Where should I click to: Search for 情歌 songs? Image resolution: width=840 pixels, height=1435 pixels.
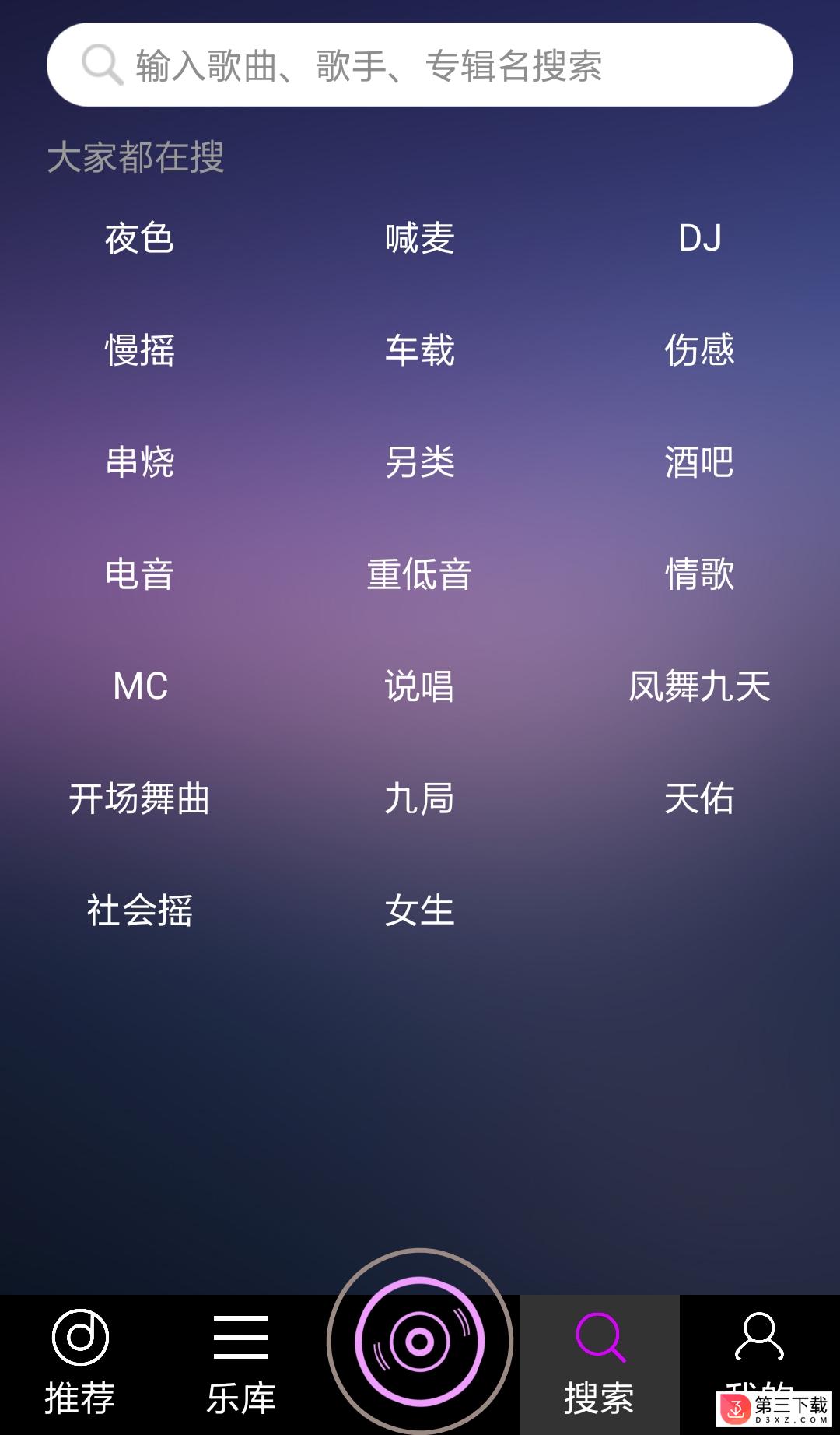tap(700, 574)
